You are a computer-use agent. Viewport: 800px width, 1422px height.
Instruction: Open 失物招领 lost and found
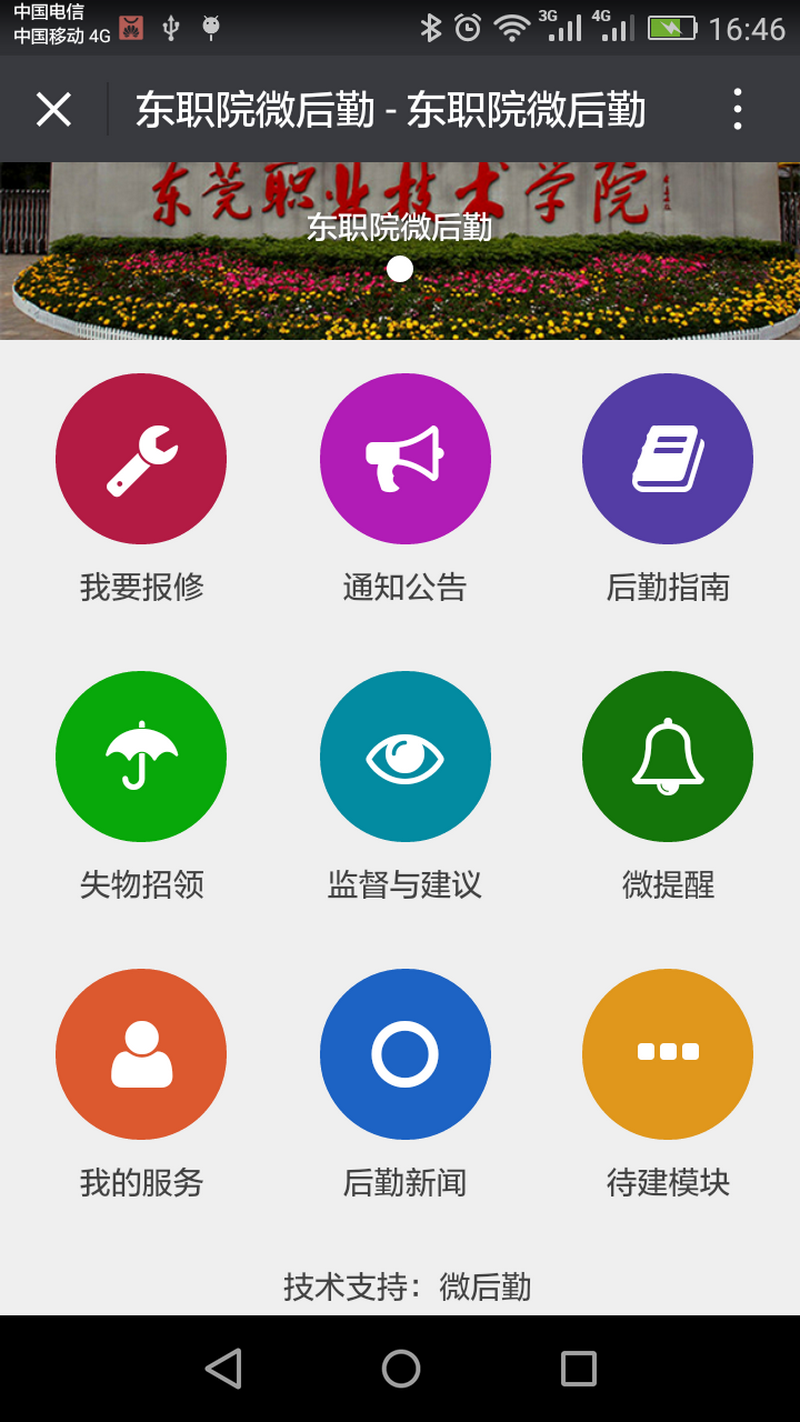click(x=141, y=757)
